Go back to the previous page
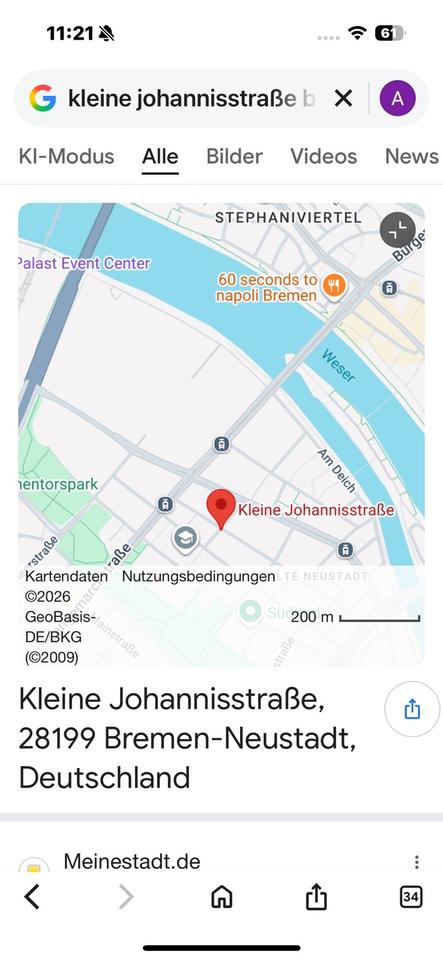 [x=32, y=898]
